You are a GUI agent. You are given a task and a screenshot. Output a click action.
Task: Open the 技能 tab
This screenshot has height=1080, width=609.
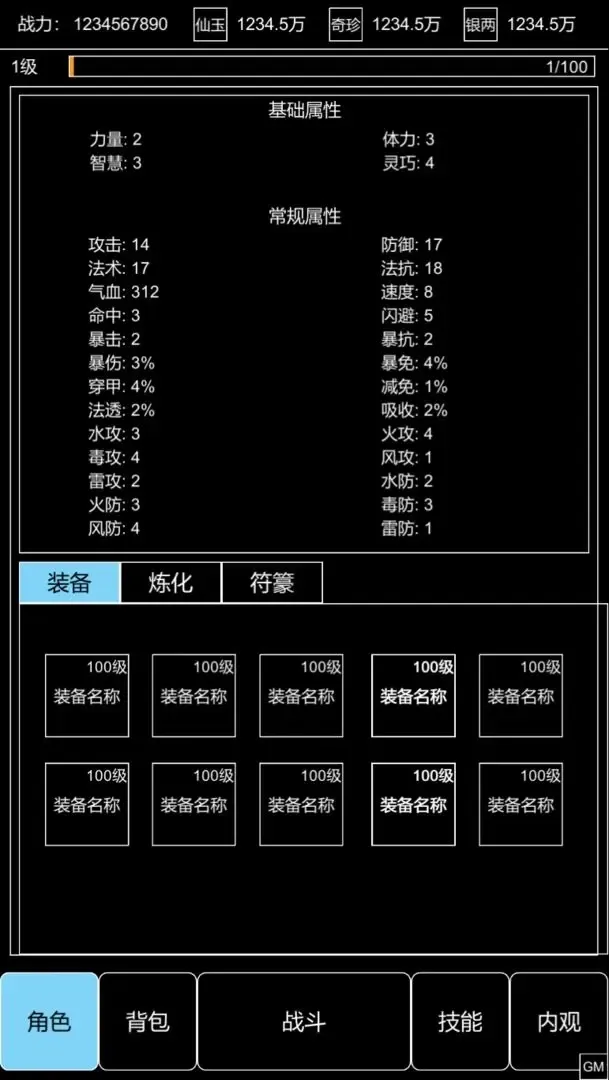460,1021
